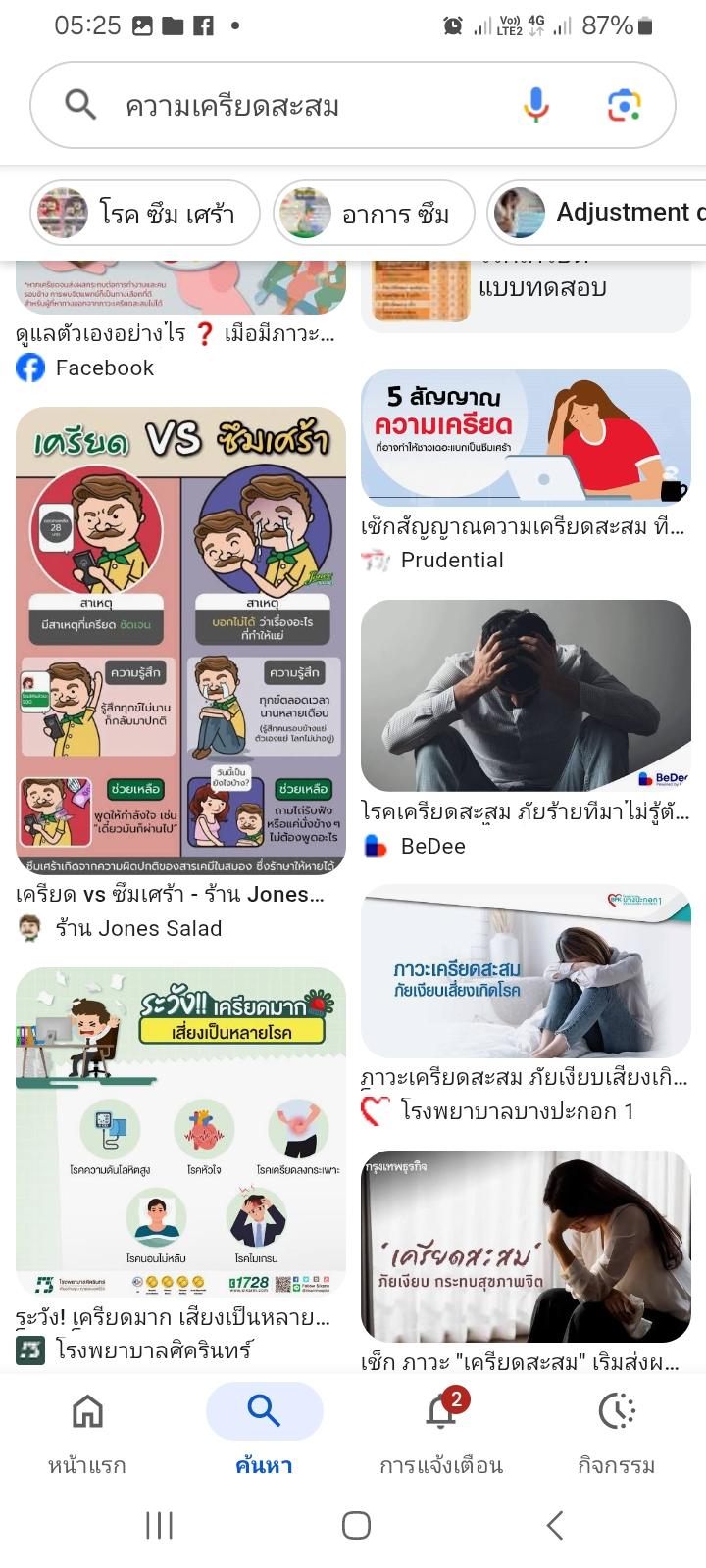
Task: Go to the หน้าแรก tab
Action: pos(87,1433)
